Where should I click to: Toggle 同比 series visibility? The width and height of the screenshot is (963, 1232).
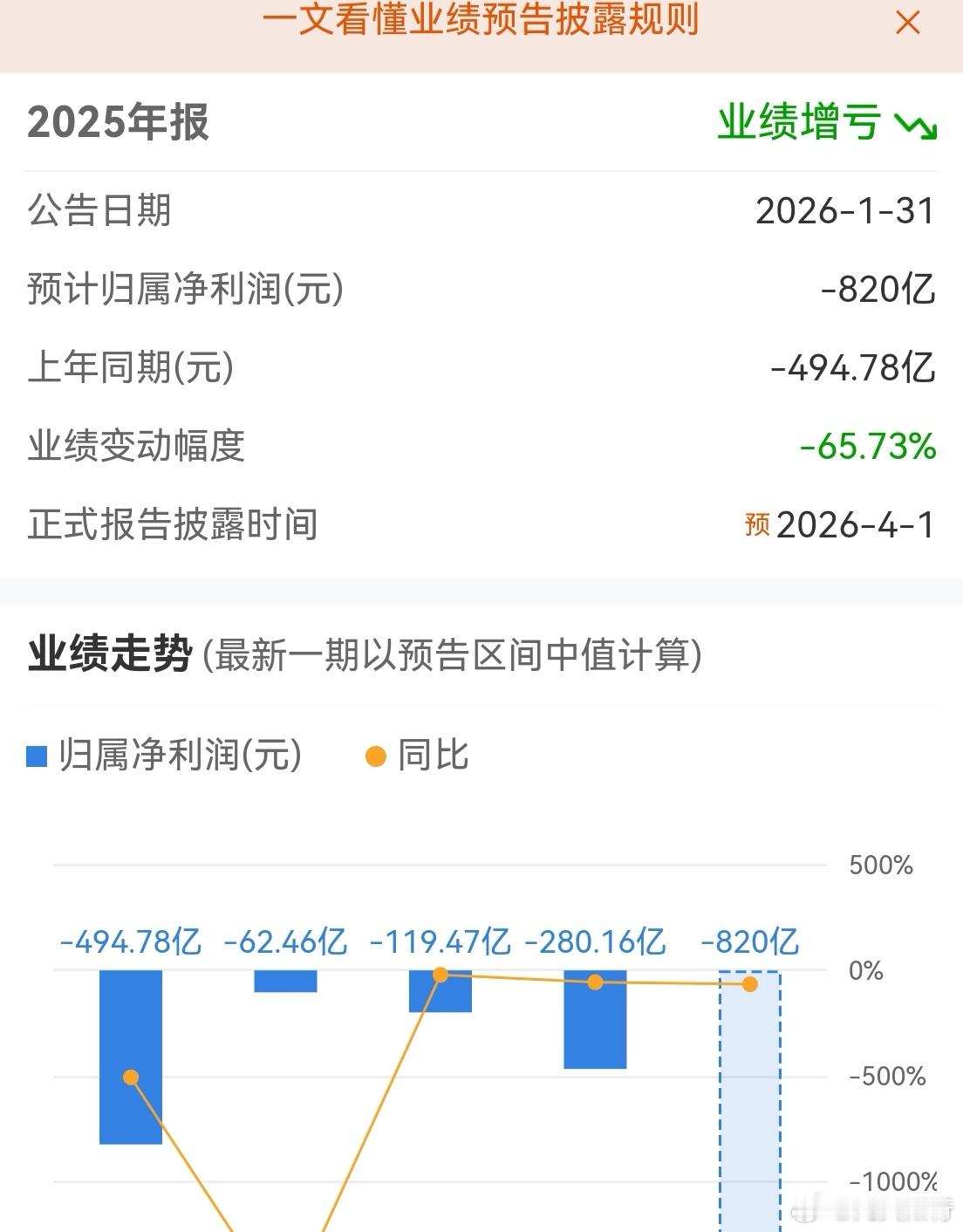pyautogui.click(x=434, y=757)
